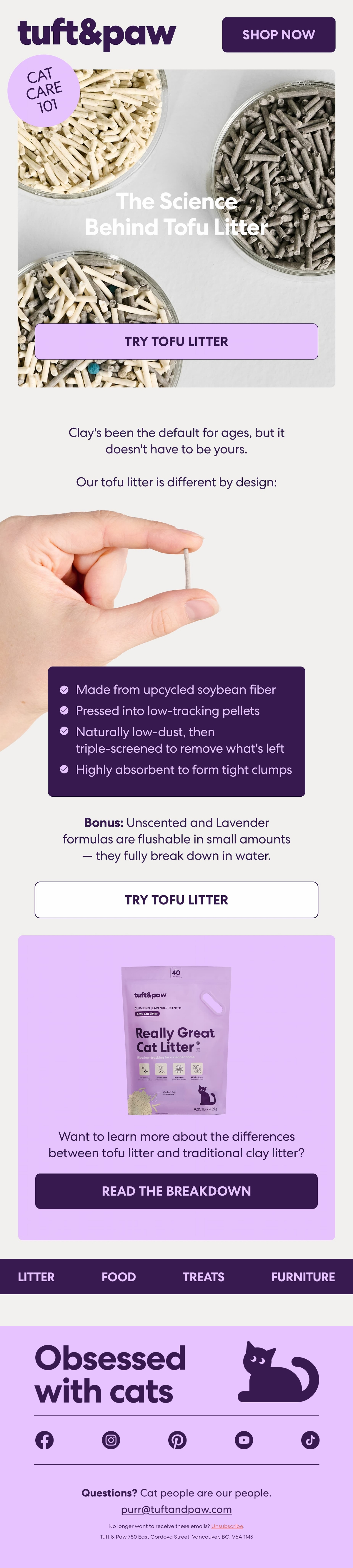This screenshot has width=353, height=1568.
Task: Visit the YouTube channel
Action: (x=244, y=1440)
